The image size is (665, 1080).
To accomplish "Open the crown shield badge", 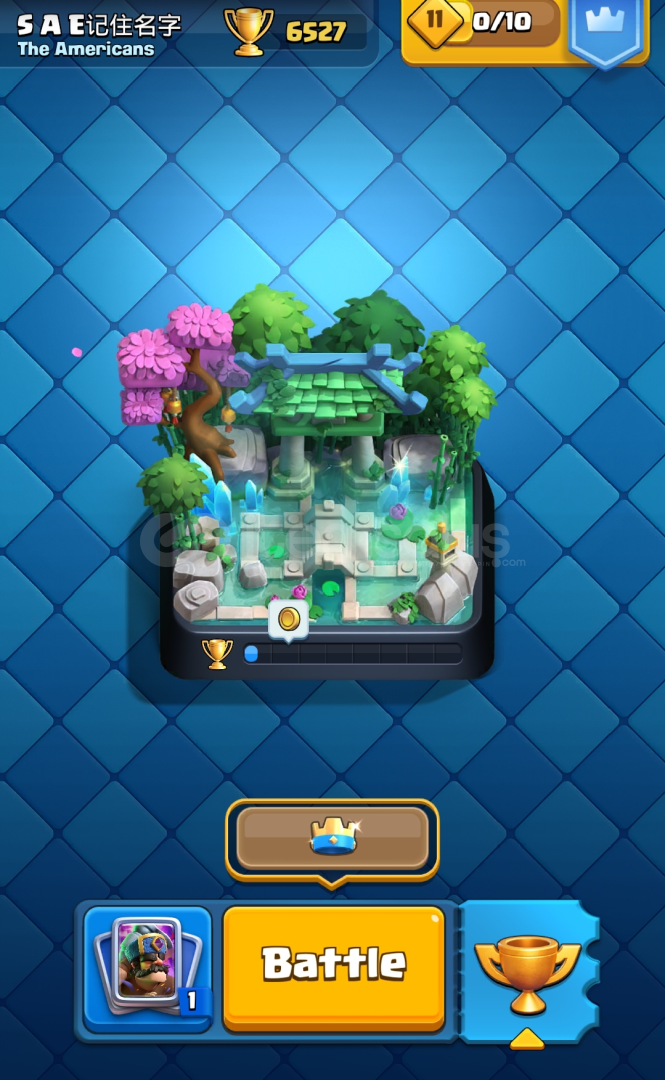I will (607, 30).
